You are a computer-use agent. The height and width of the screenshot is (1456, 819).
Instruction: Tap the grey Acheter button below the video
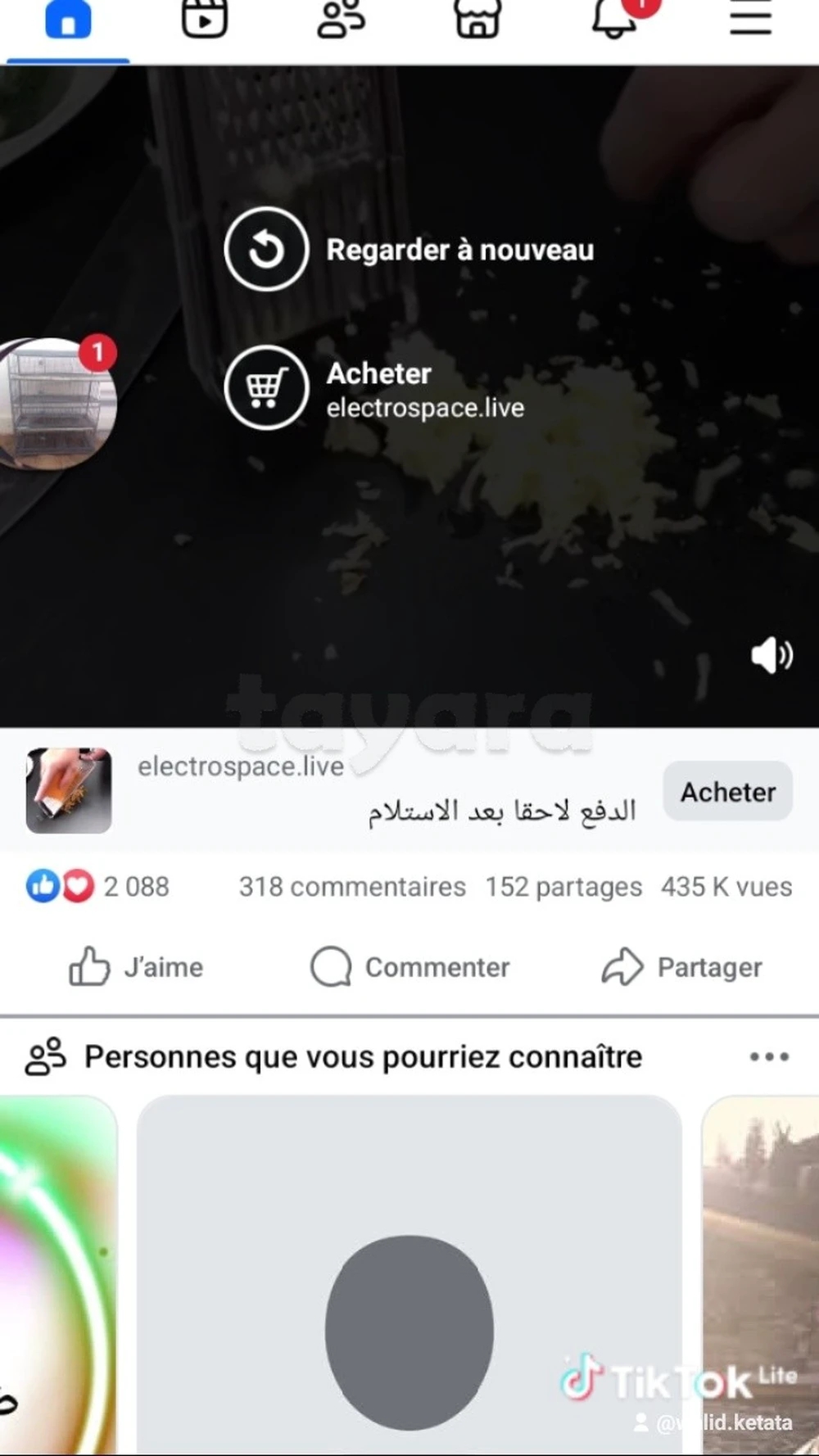[x=727, y=792]
